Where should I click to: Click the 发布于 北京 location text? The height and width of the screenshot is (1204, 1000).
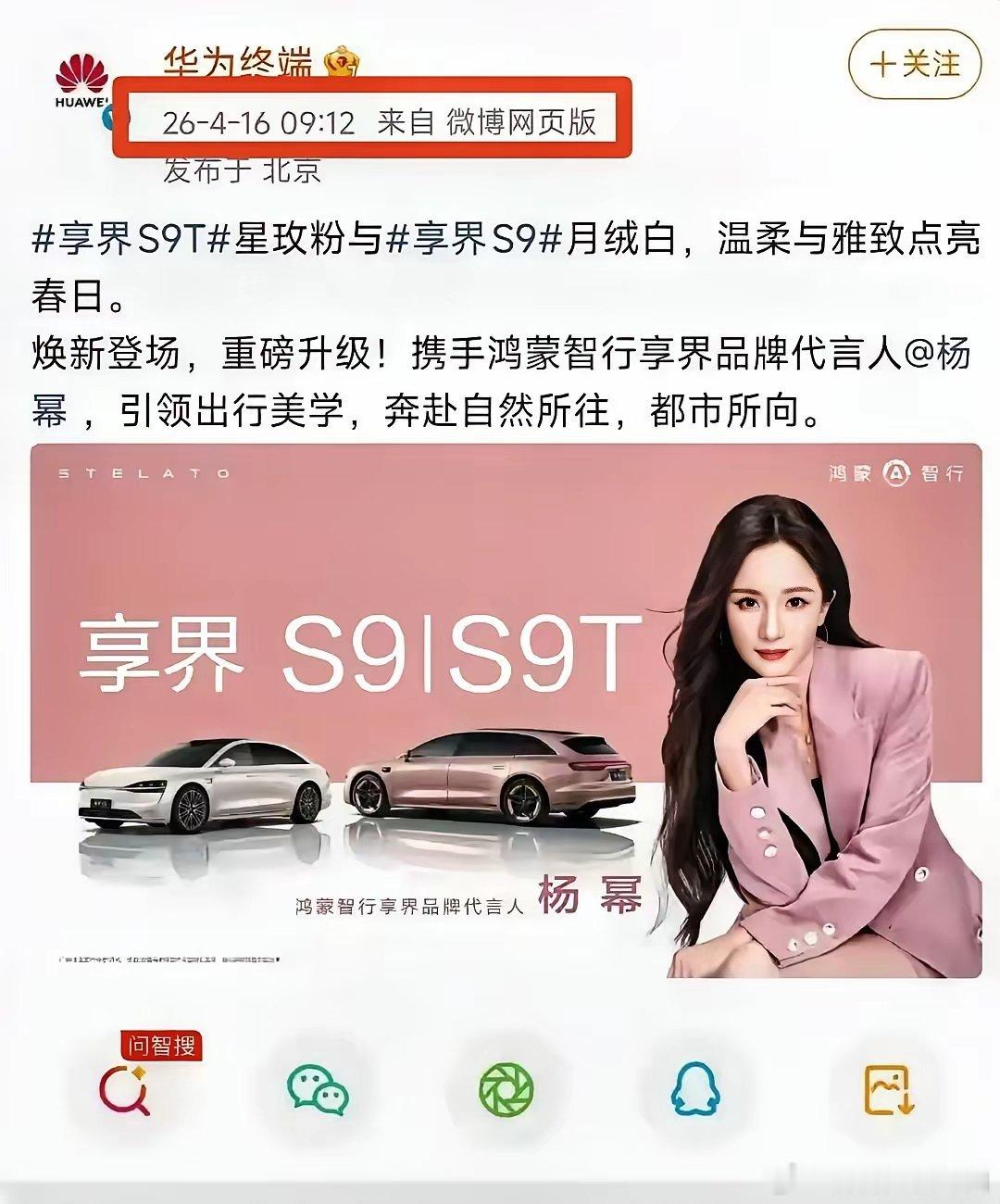239,169
